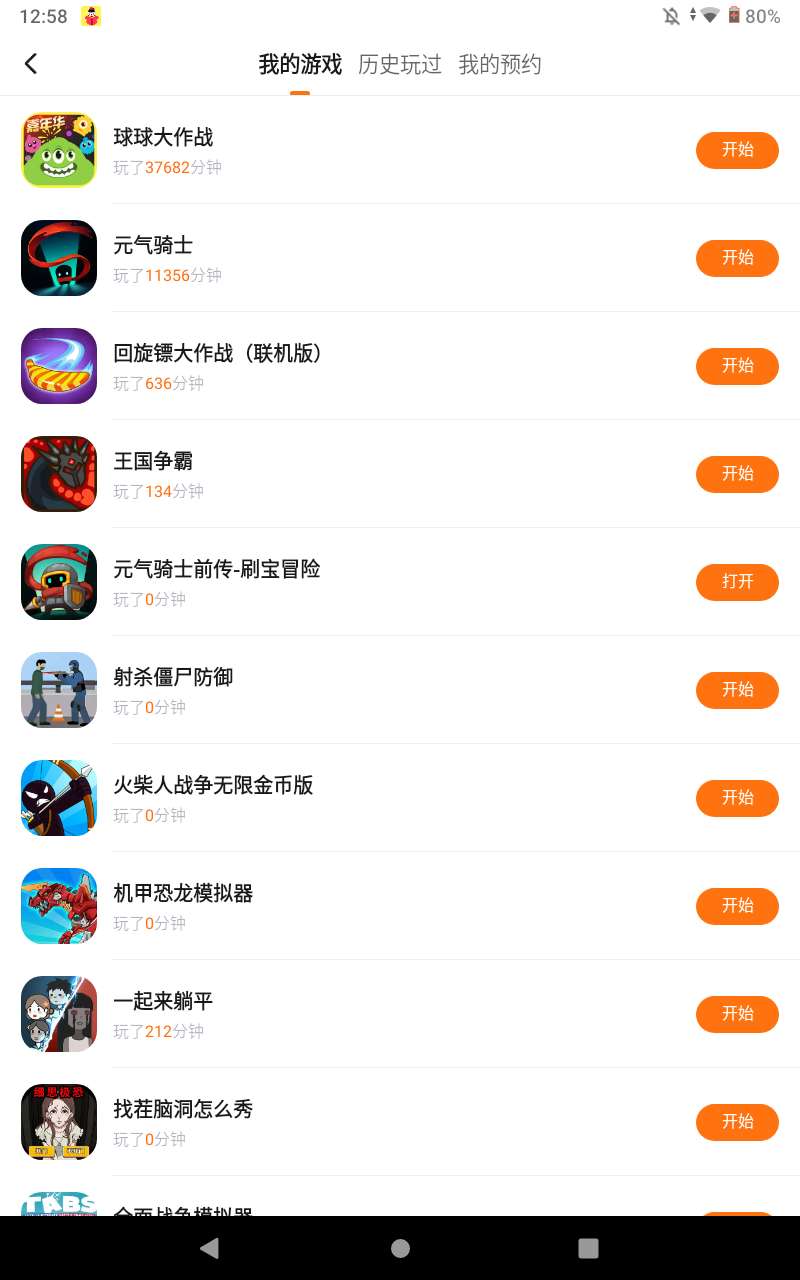The width and height of the screenshot is (800, 1280).
Task: Open the 球球大作战 game row
Action: (350, 150)
